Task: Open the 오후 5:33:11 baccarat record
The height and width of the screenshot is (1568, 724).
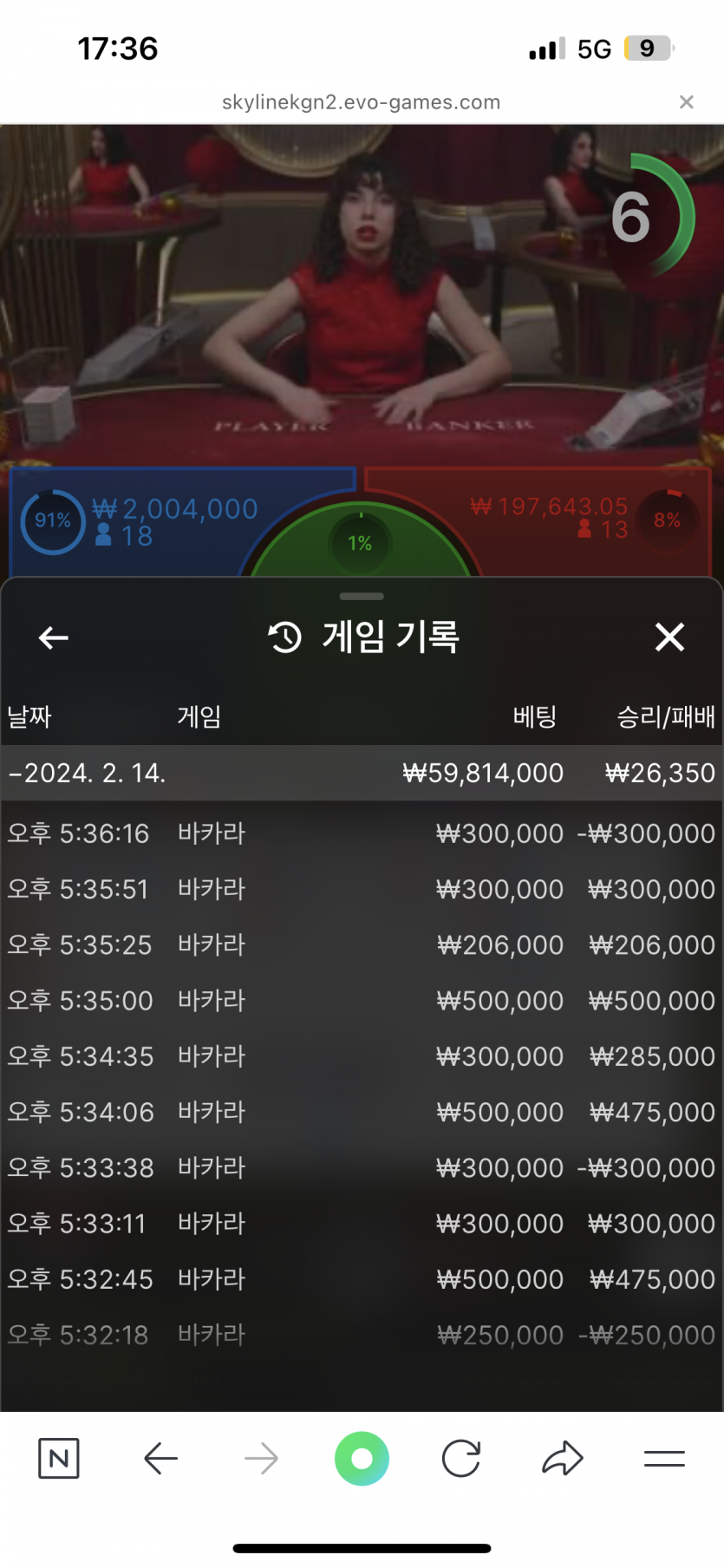Action: (x=362, y=1224)
